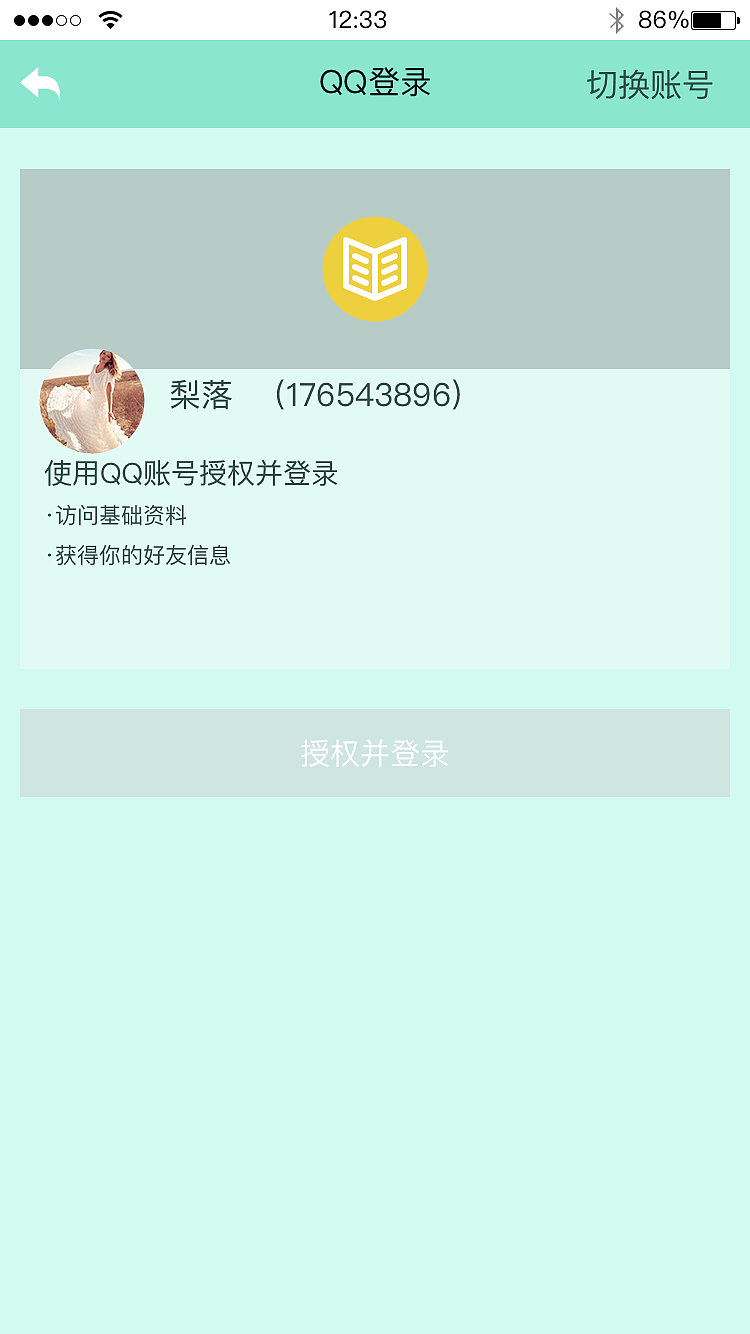Select the QQ登录 title text
Screen dimensions: 750x1334
pos(374,84)
